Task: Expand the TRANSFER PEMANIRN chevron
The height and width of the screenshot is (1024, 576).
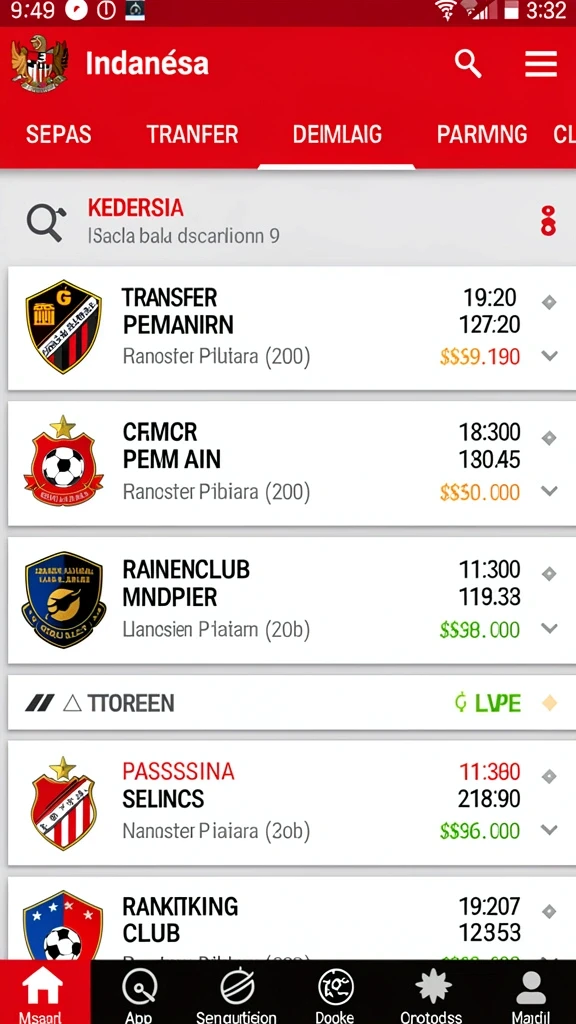Action: [549, 356]
